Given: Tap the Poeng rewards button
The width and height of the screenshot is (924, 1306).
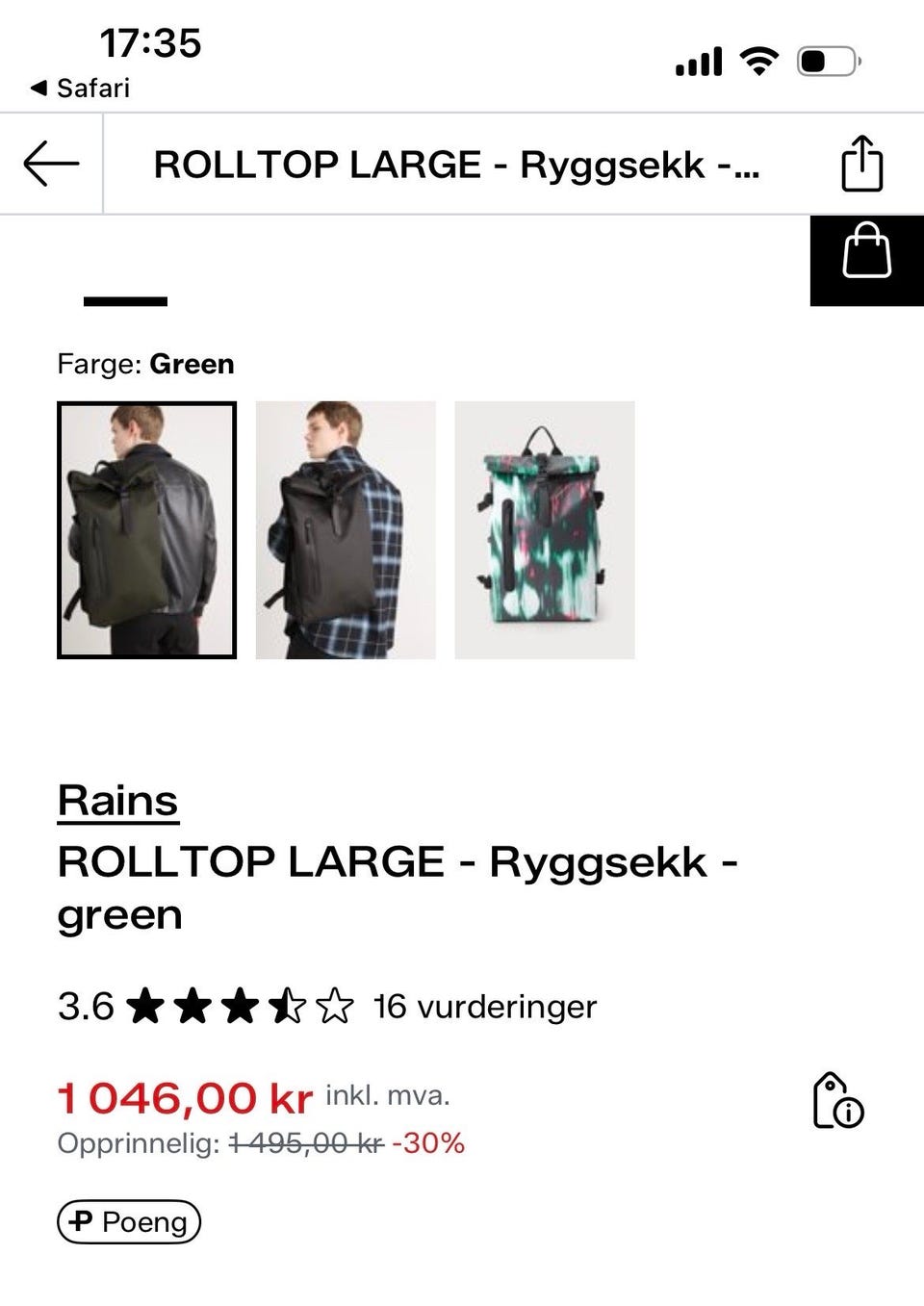Looking at the screenshot, I should point(129,1221).
